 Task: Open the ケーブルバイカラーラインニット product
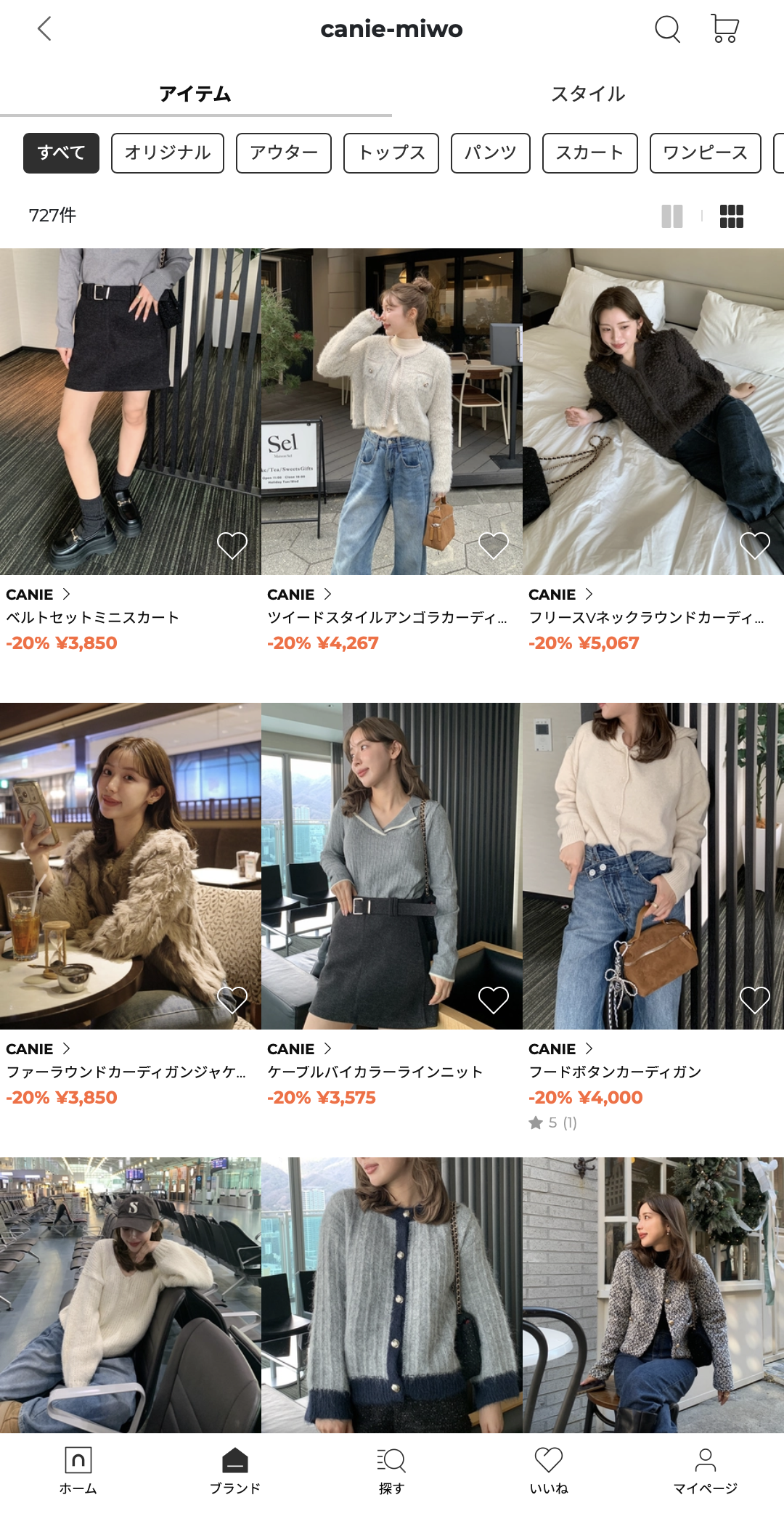391,865
